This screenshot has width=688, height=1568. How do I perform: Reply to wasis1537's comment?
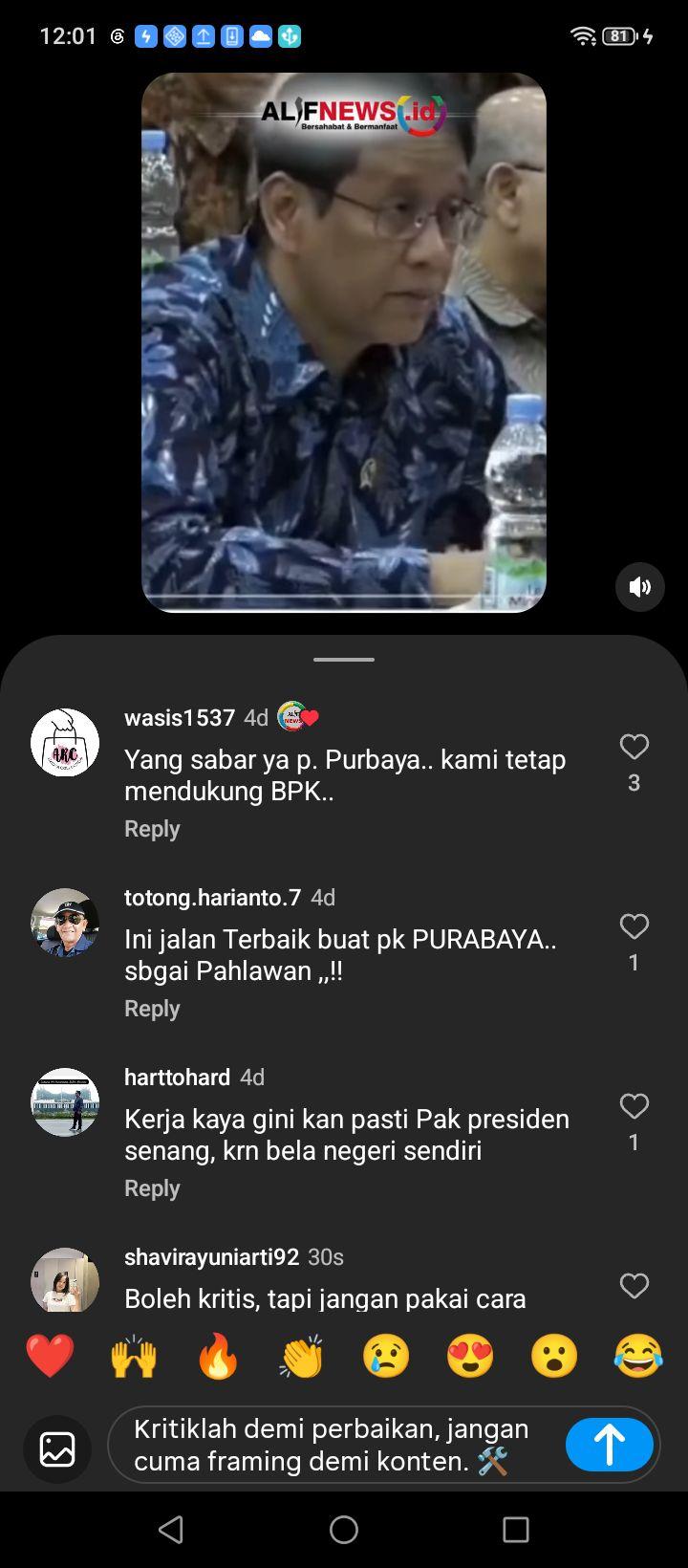152,829
